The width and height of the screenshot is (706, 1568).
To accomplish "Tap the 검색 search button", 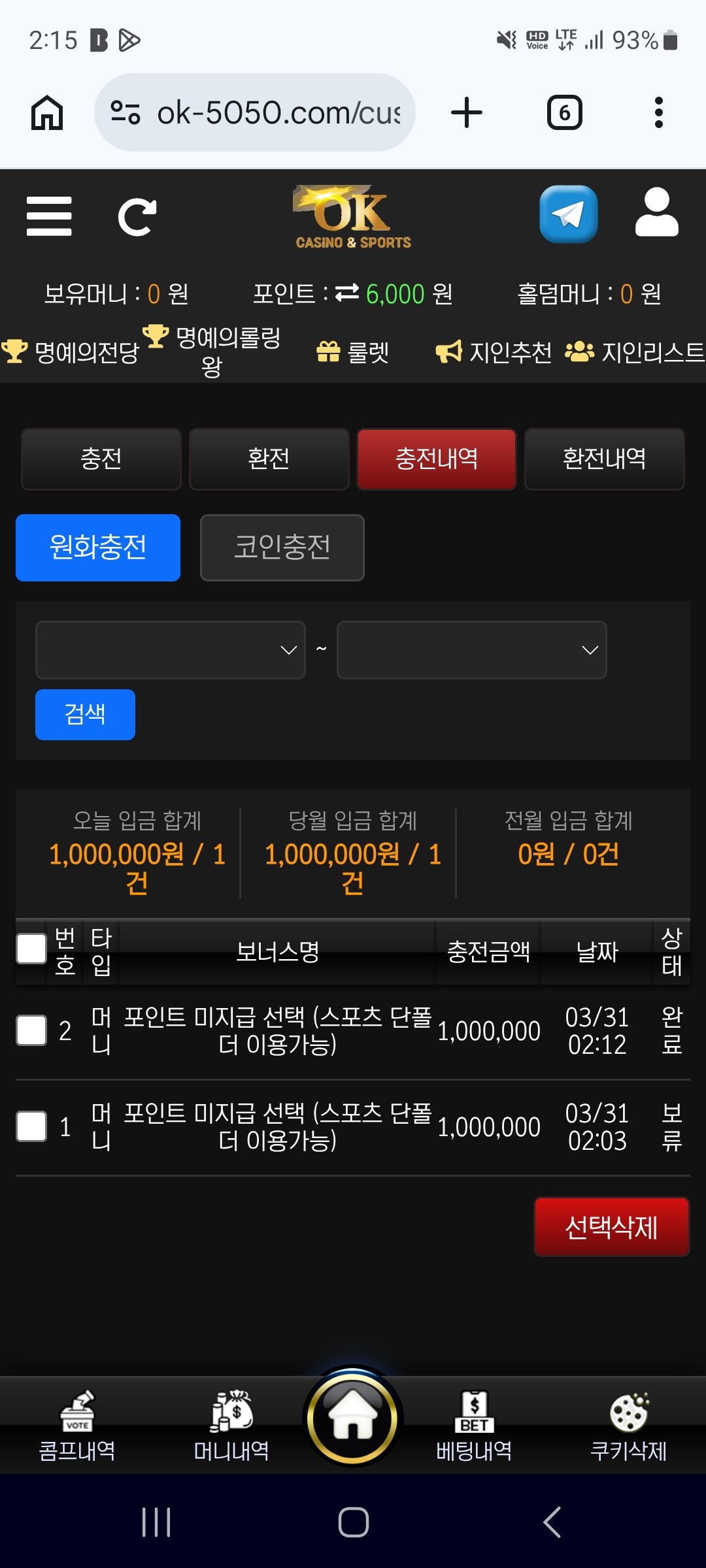I will pos(85,714).
